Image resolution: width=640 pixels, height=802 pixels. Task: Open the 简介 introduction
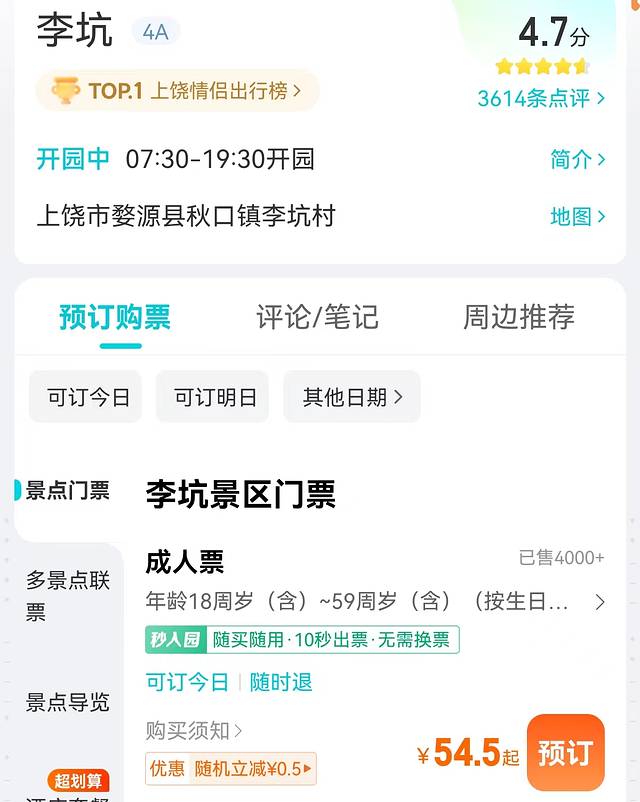pyautogui.click(x=578, y=159)
